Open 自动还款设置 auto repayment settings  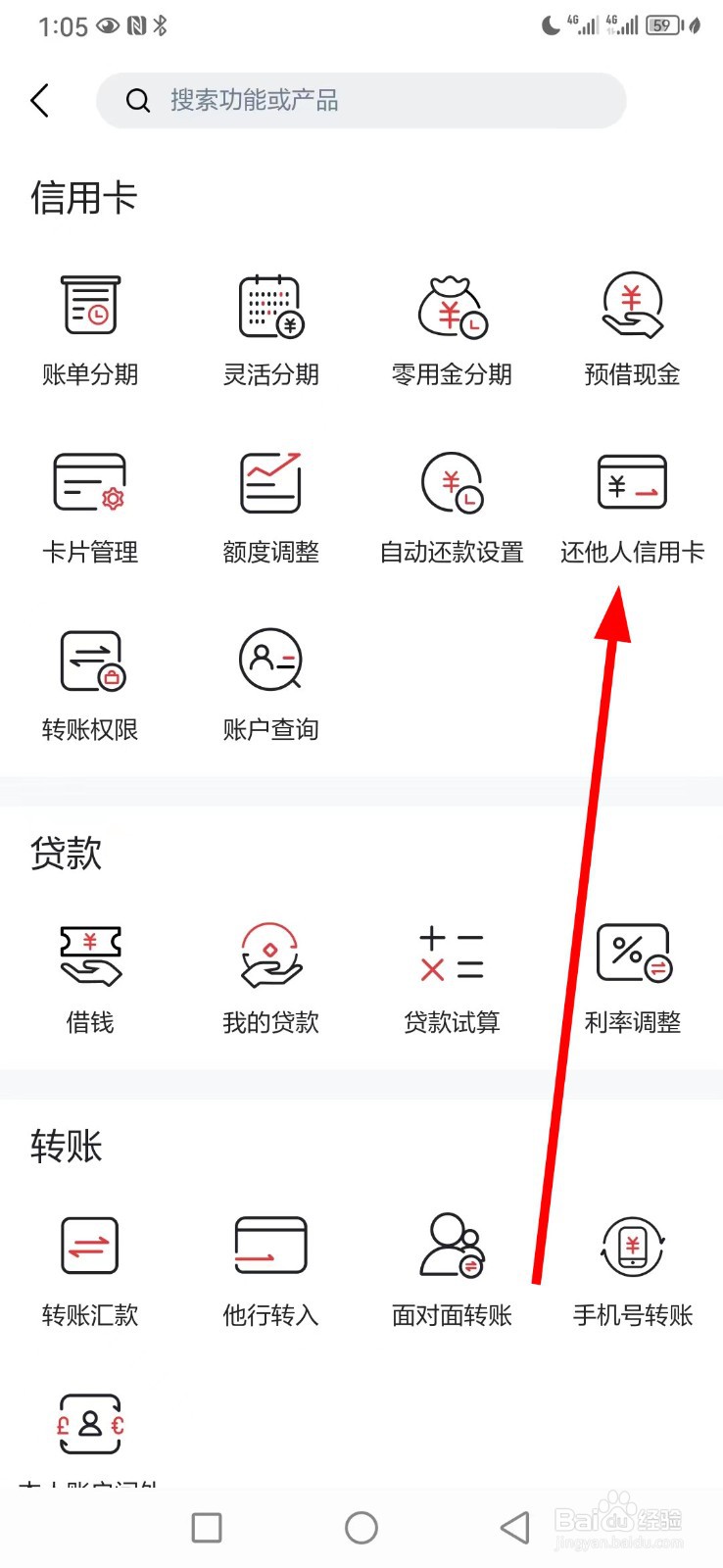(451, 505)
